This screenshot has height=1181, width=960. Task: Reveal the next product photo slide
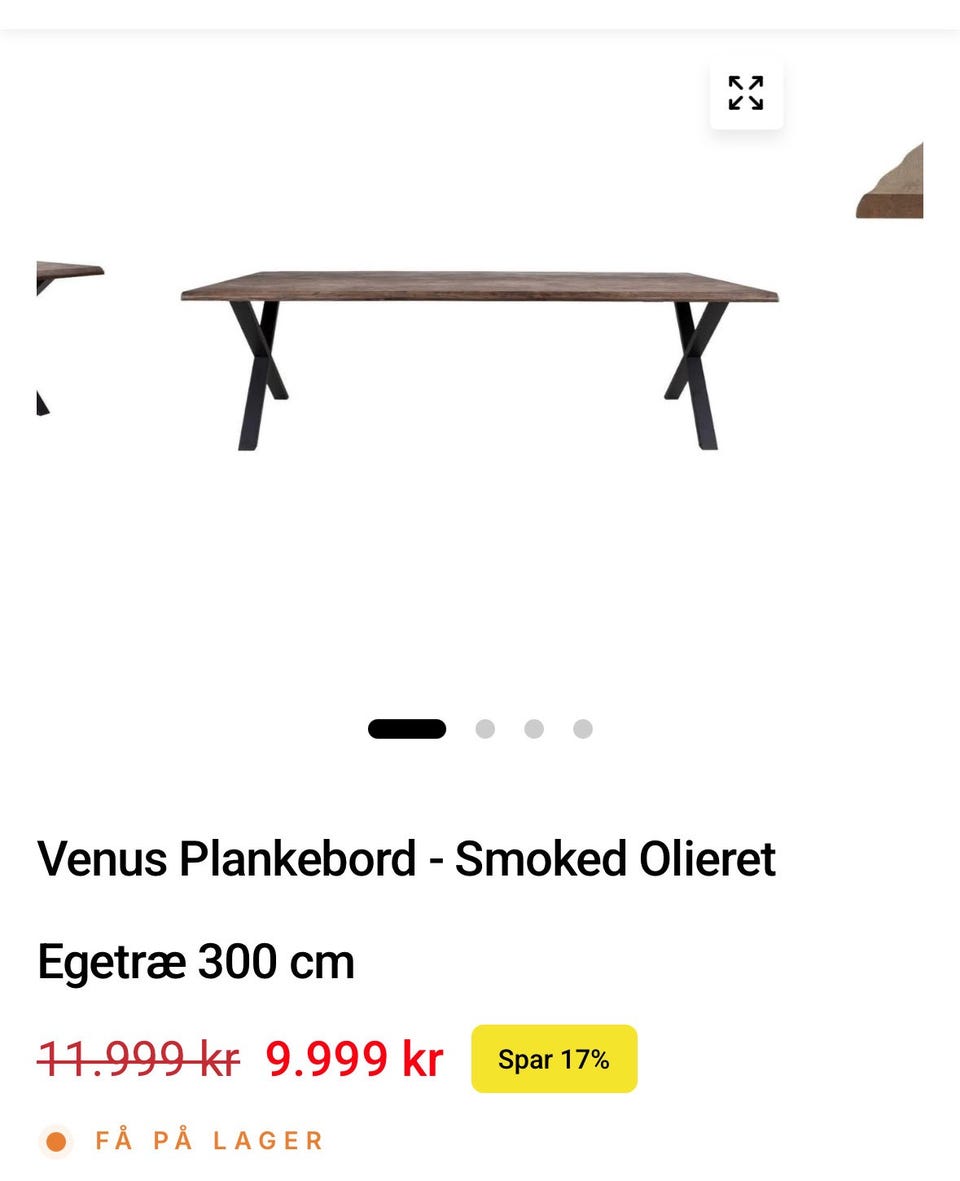pos(486,729)
